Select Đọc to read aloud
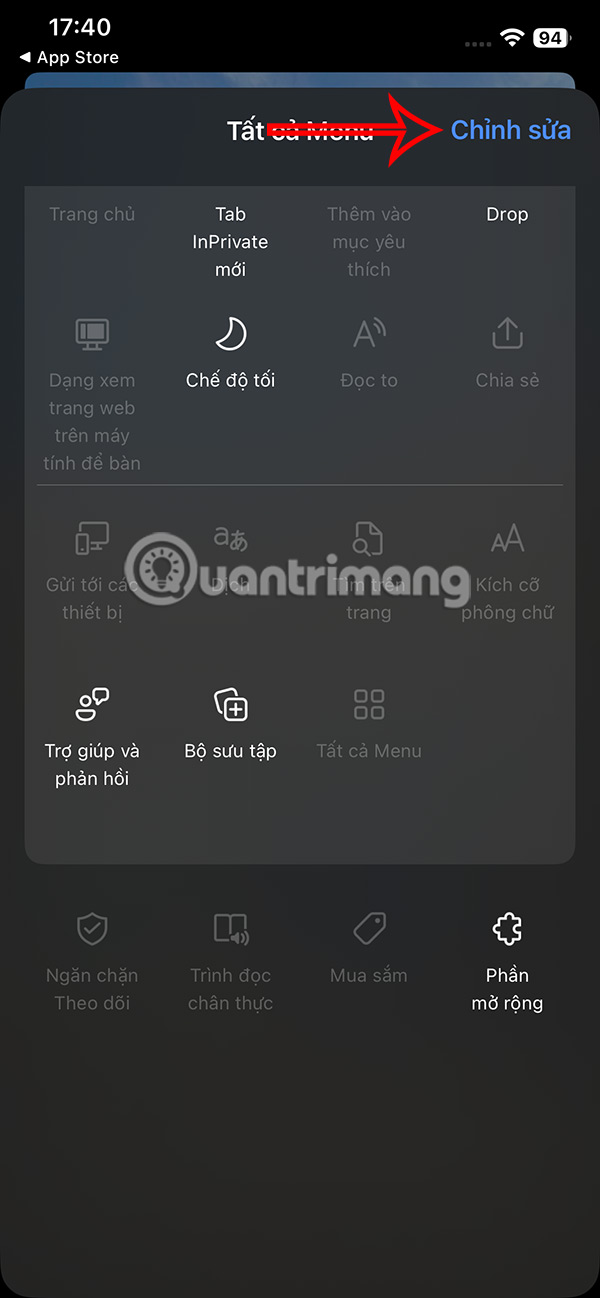The image size is (600, 1298). point(369,353)
